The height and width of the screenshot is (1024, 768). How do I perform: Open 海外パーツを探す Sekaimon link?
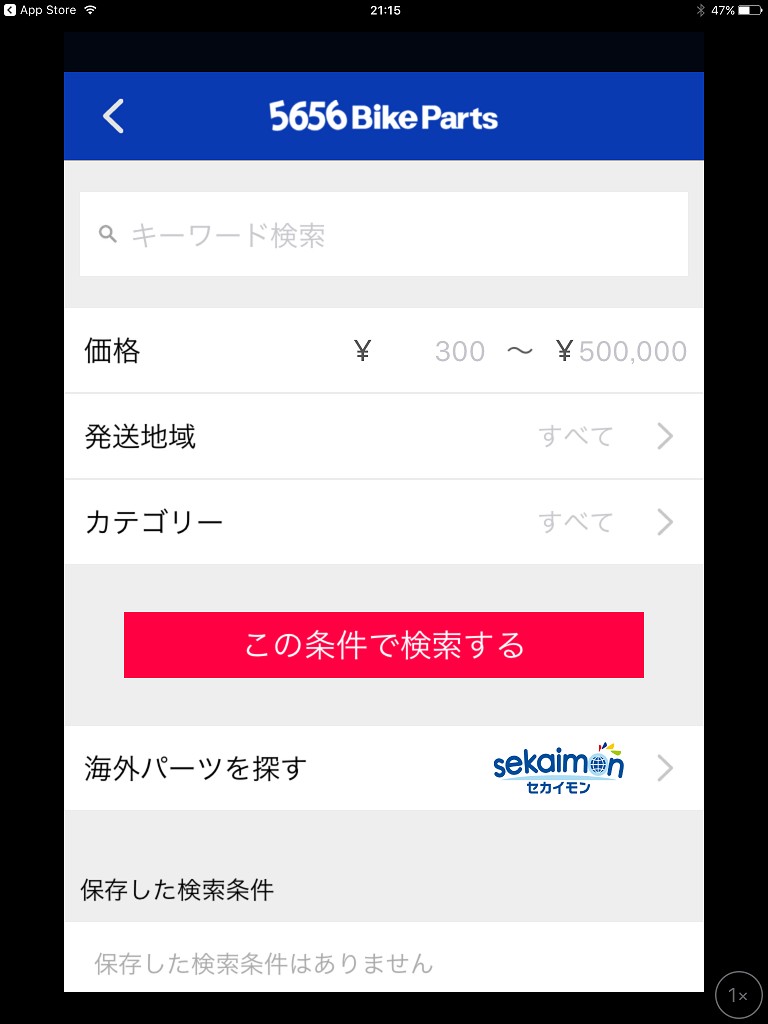click(384, 768)
